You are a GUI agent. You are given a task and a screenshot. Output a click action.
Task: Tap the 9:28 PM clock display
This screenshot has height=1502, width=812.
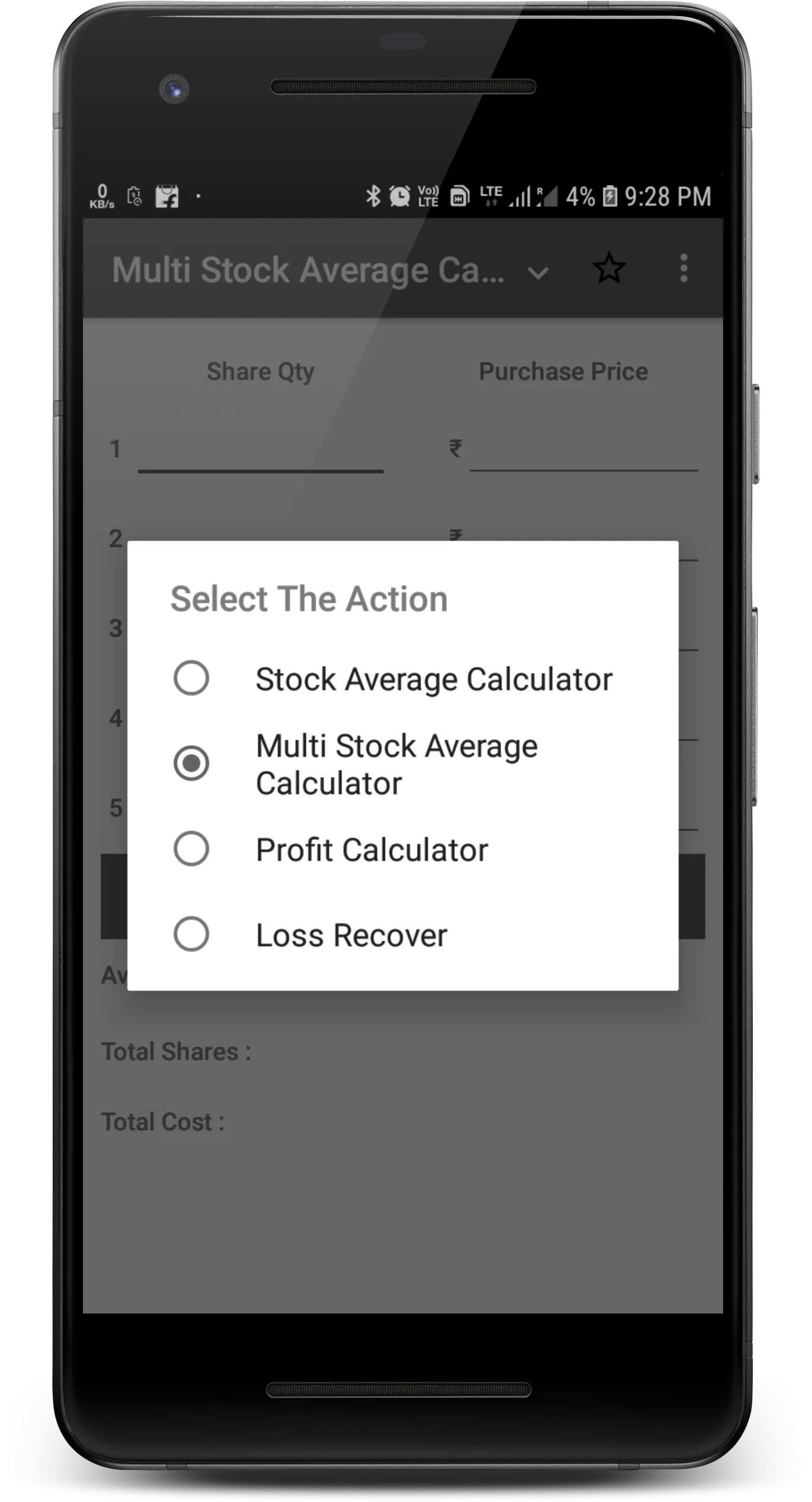(x=667, y=196)
